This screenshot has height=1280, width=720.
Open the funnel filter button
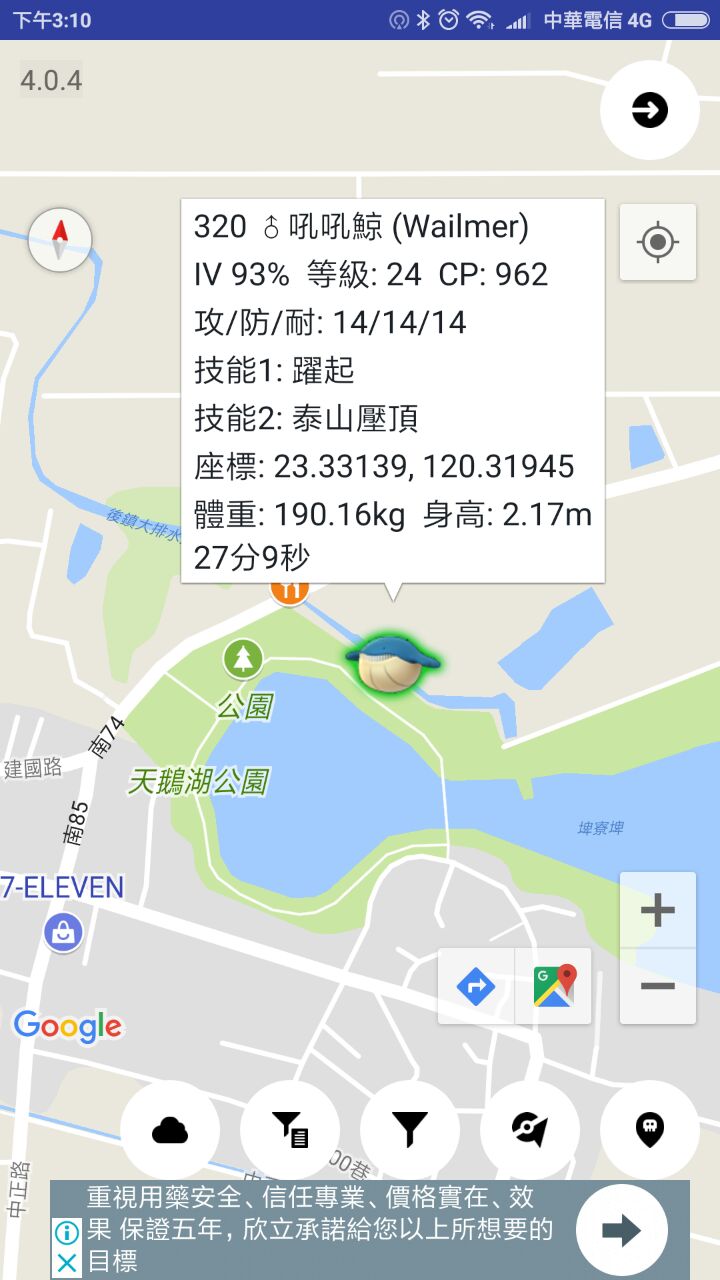(410, 1130)
